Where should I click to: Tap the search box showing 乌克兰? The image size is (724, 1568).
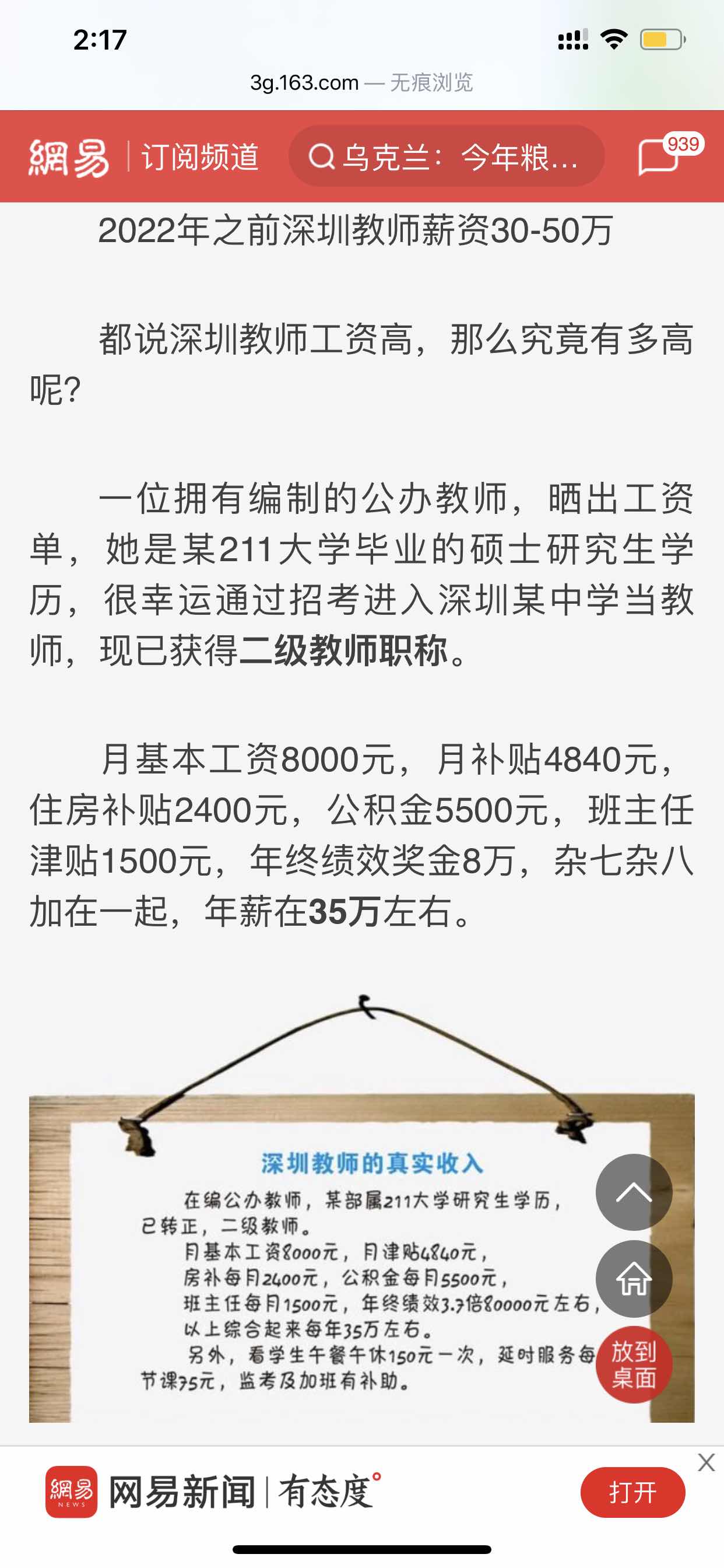click(446, 157)
